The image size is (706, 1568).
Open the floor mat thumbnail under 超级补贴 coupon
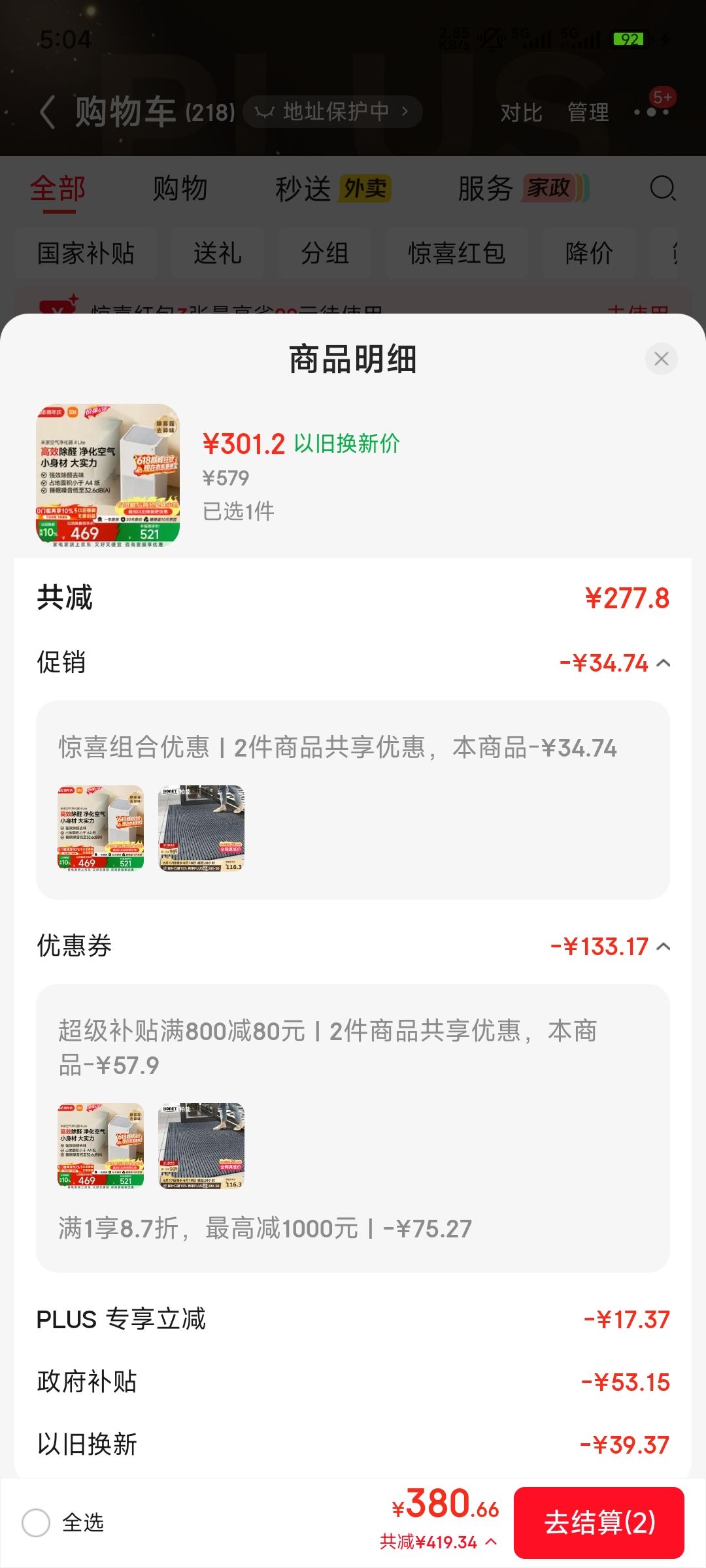click(x=201, y=1146)
